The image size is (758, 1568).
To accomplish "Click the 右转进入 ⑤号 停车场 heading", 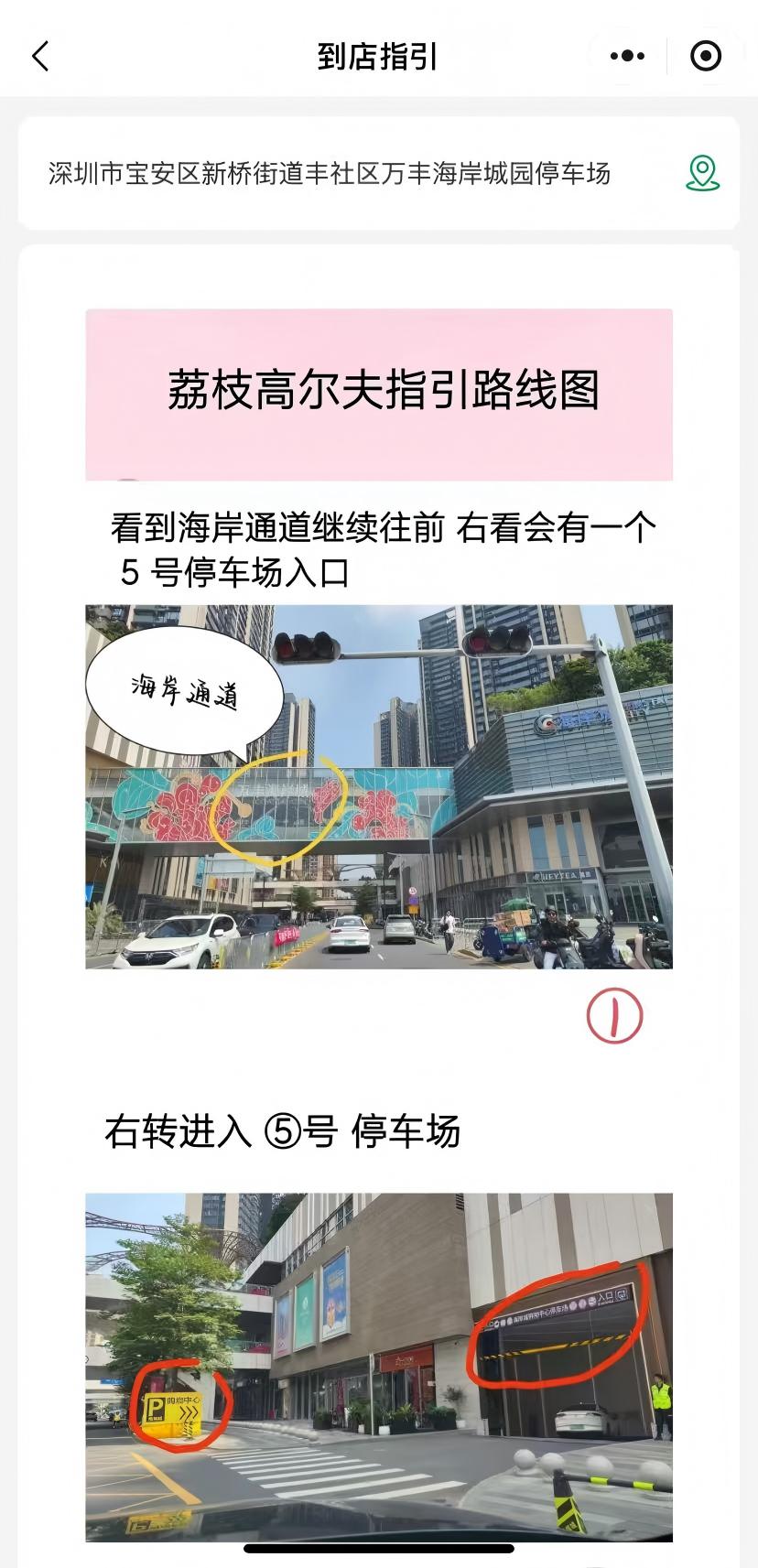I will [x=282, y=1131].
